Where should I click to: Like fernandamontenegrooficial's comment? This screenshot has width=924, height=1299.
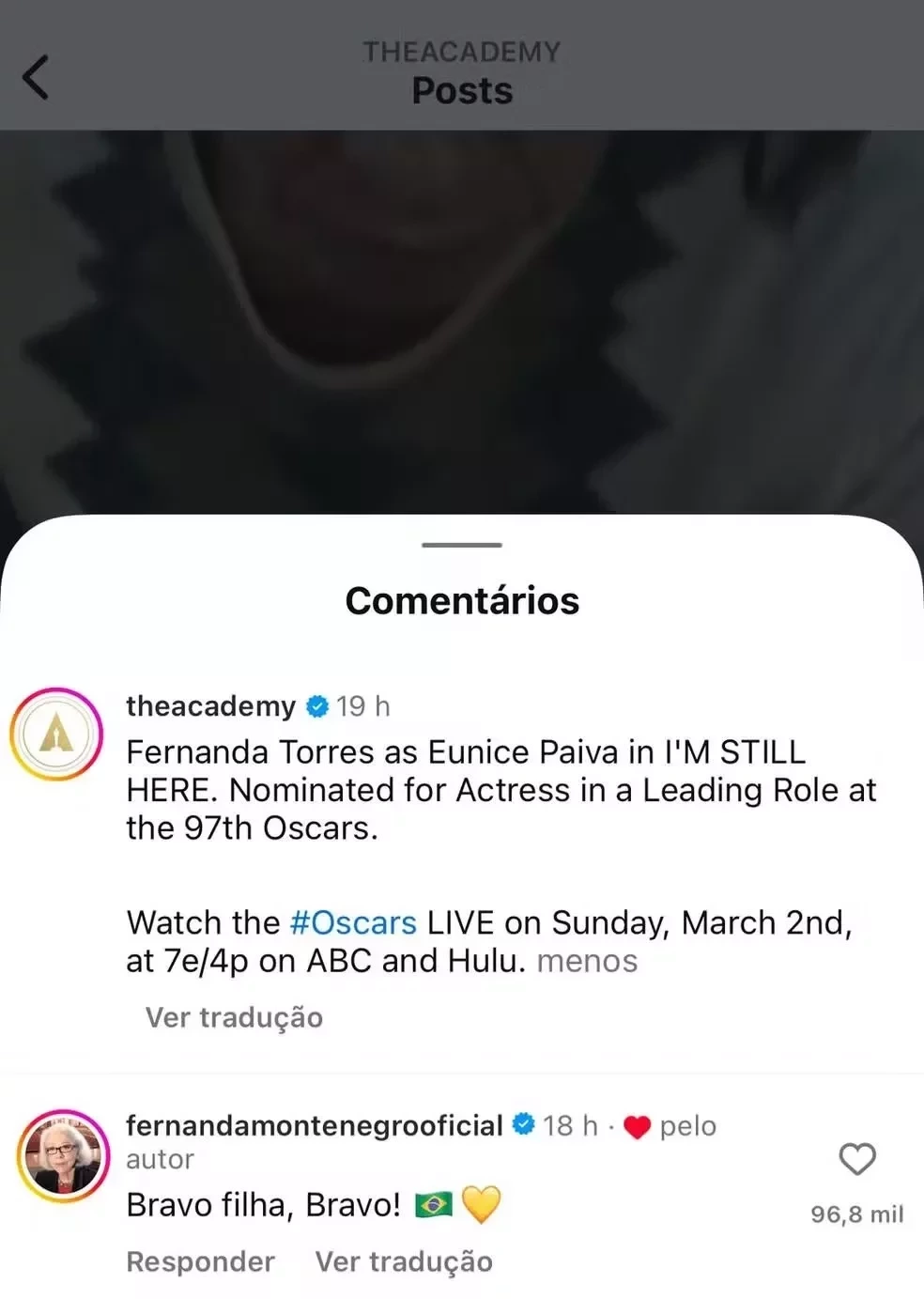[856, 1160]
